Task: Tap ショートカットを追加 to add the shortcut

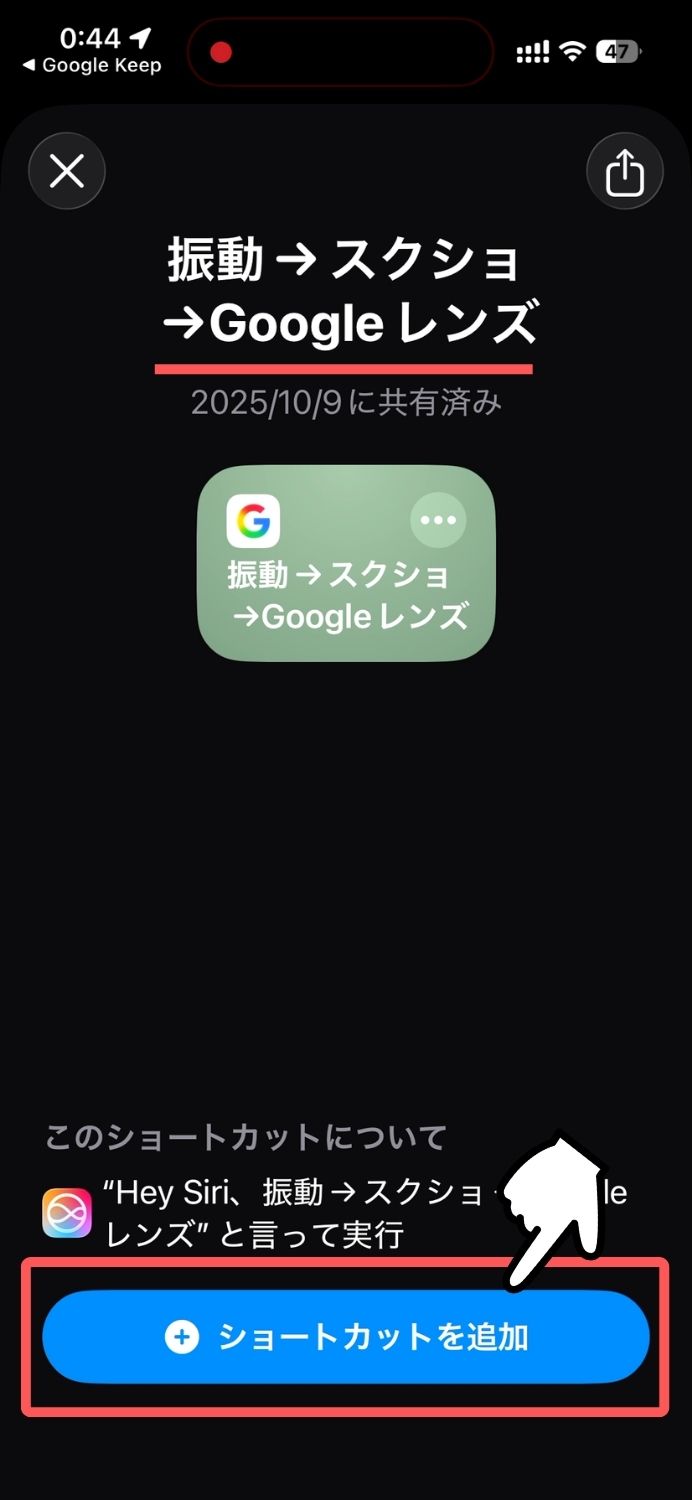Action: click(x=346, y=1337)
